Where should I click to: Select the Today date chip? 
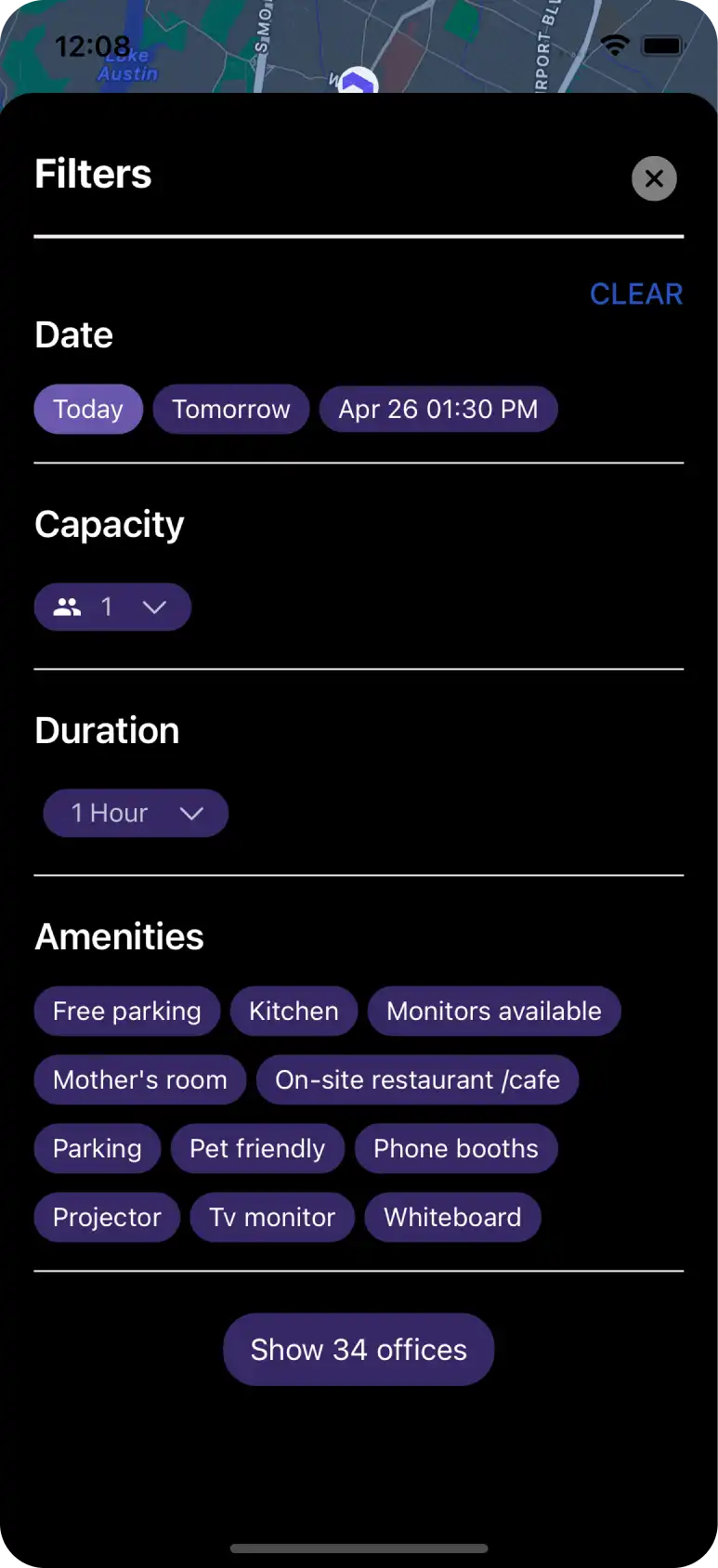pyautogui.click(x=88, y=410)
